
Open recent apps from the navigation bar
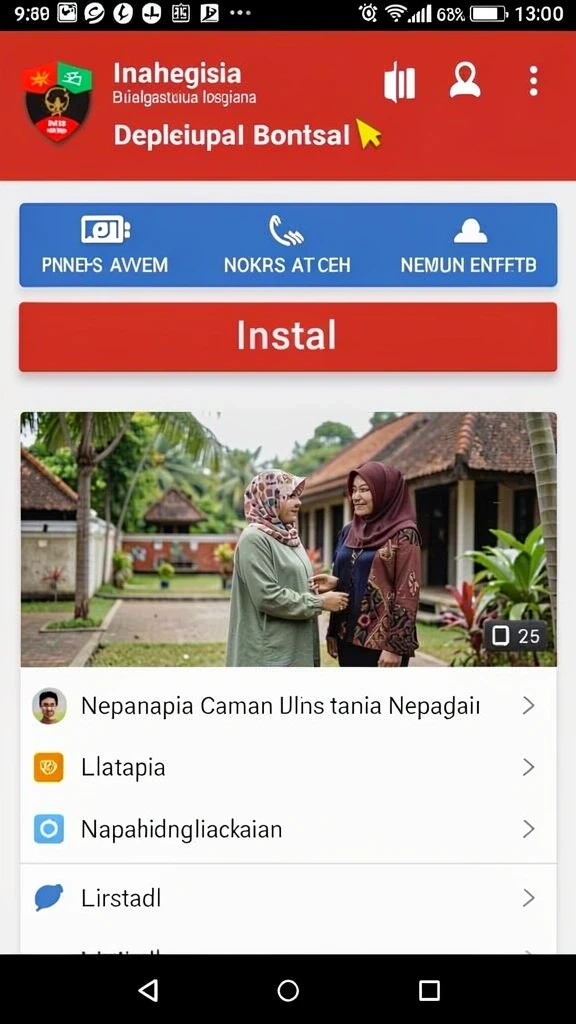point(429,990)
